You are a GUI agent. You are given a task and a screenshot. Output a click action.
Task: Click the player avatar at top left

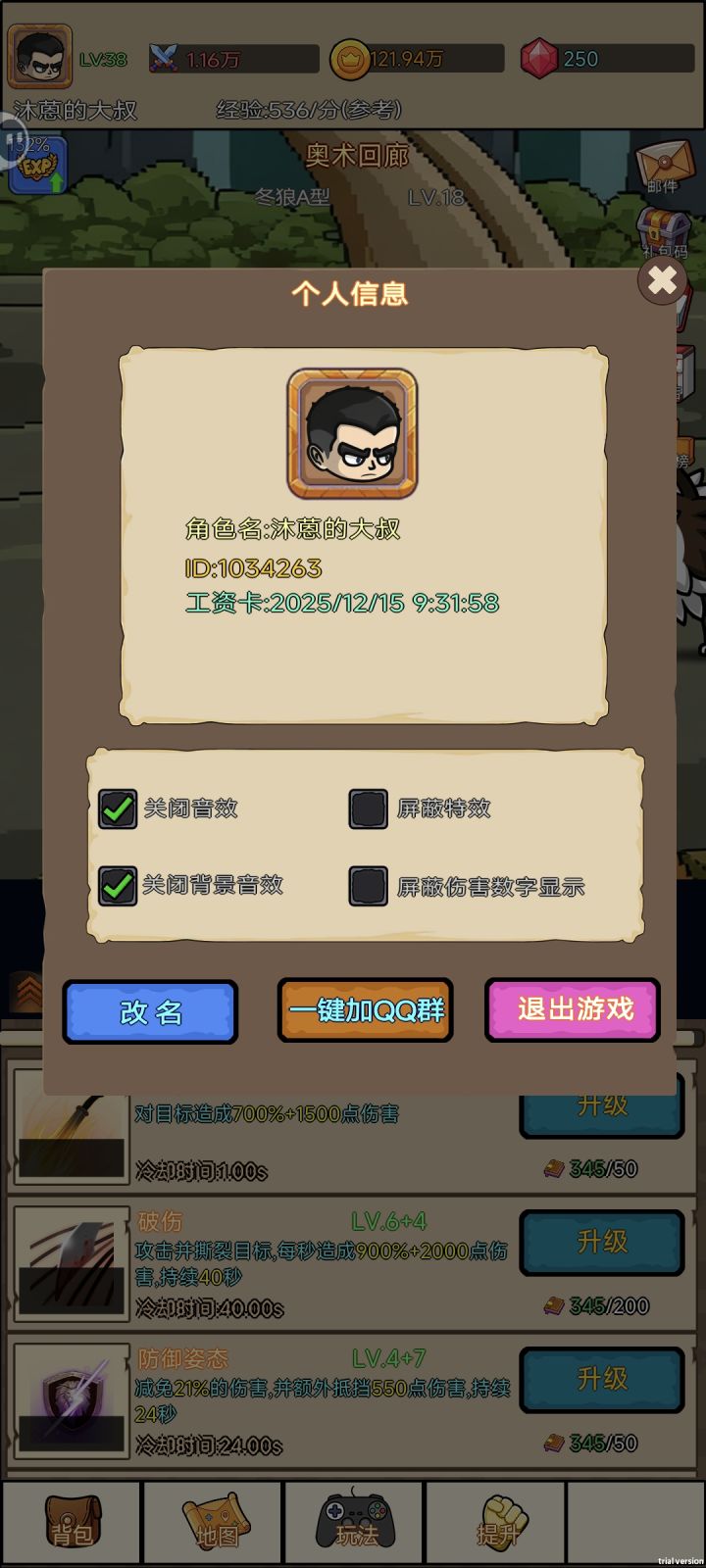tap(39, 57)
